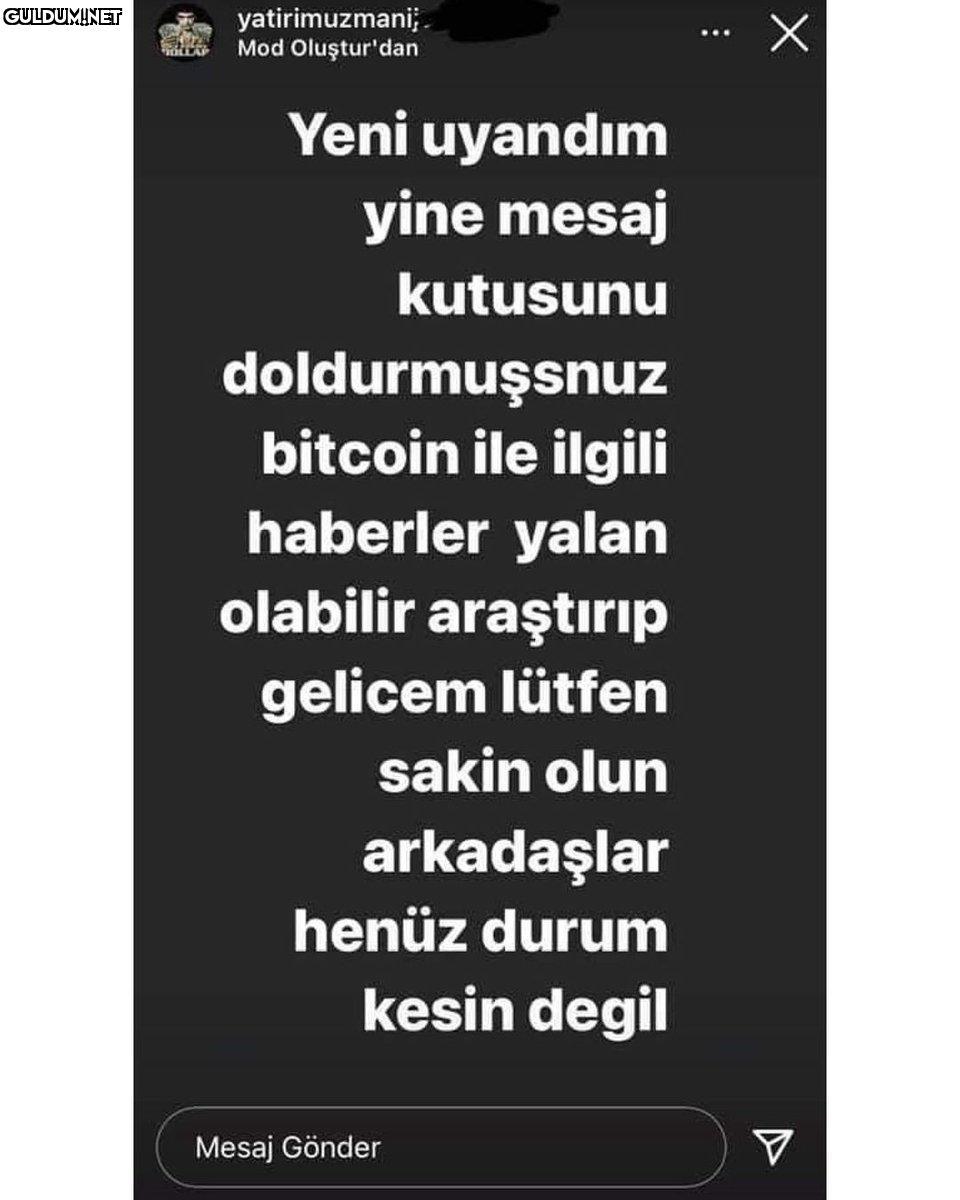The image size is (960, 1200).
Task: Close the story with the X
Action: 789,34
